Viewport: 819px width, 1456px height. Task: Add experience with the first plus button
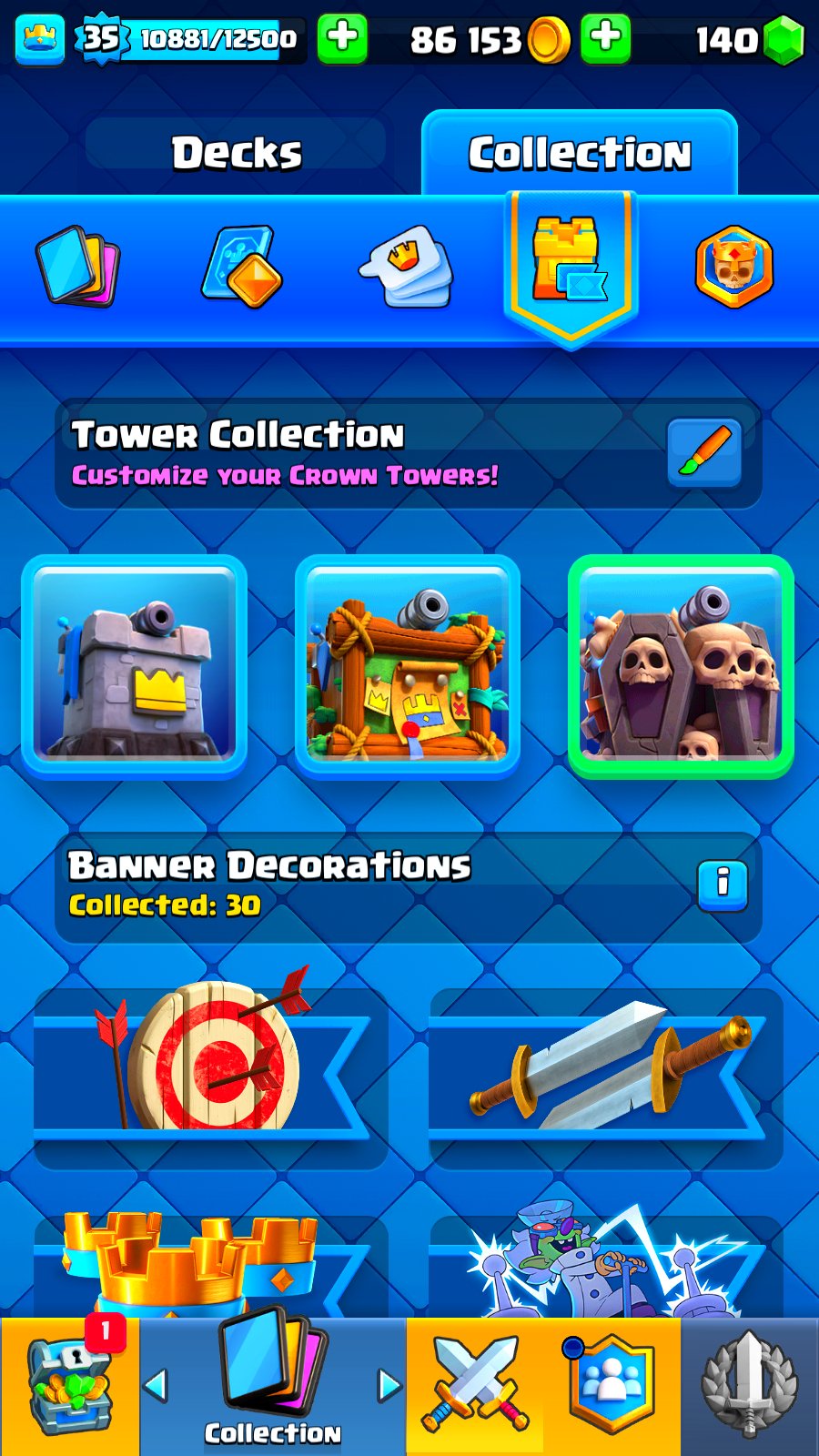point(342,38)
